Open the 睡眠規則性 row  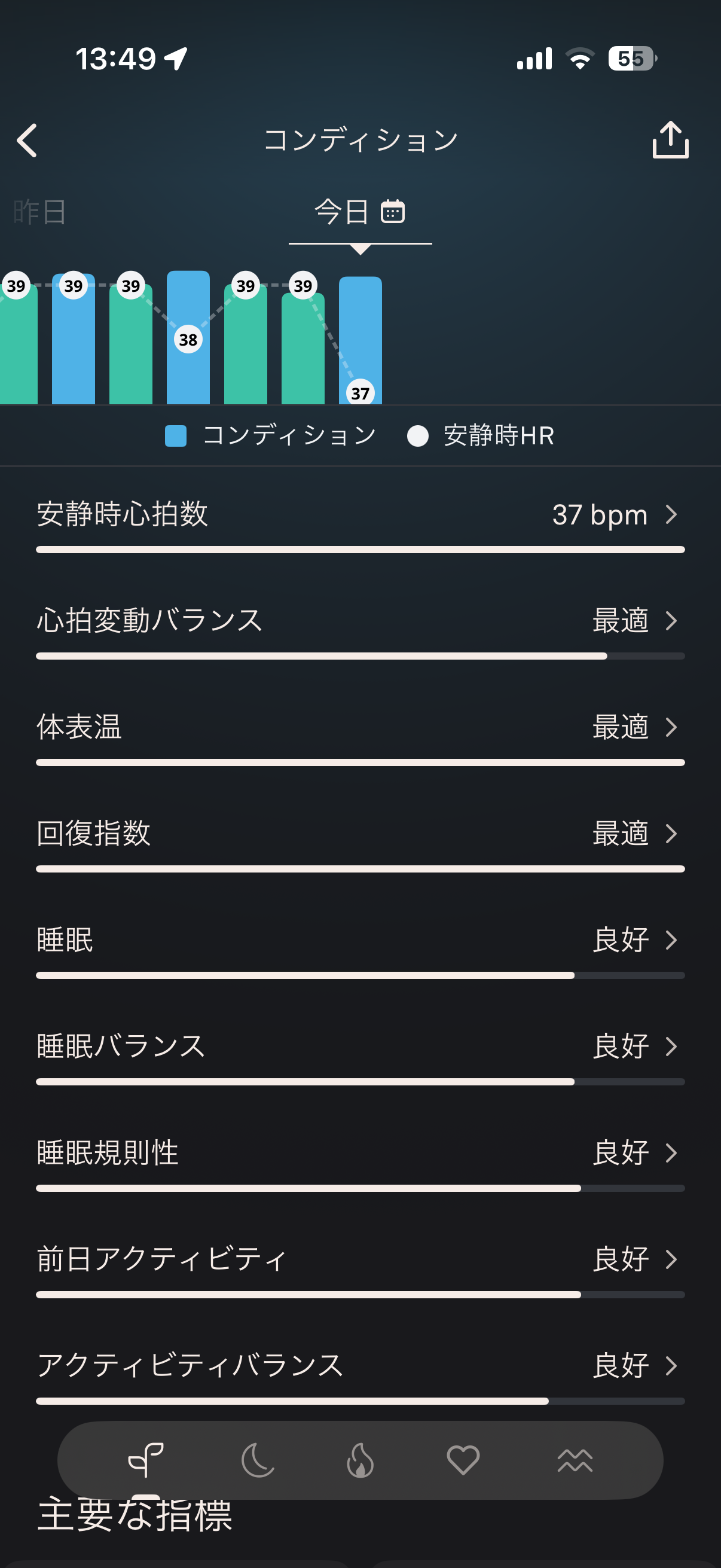pos(360,1153)
